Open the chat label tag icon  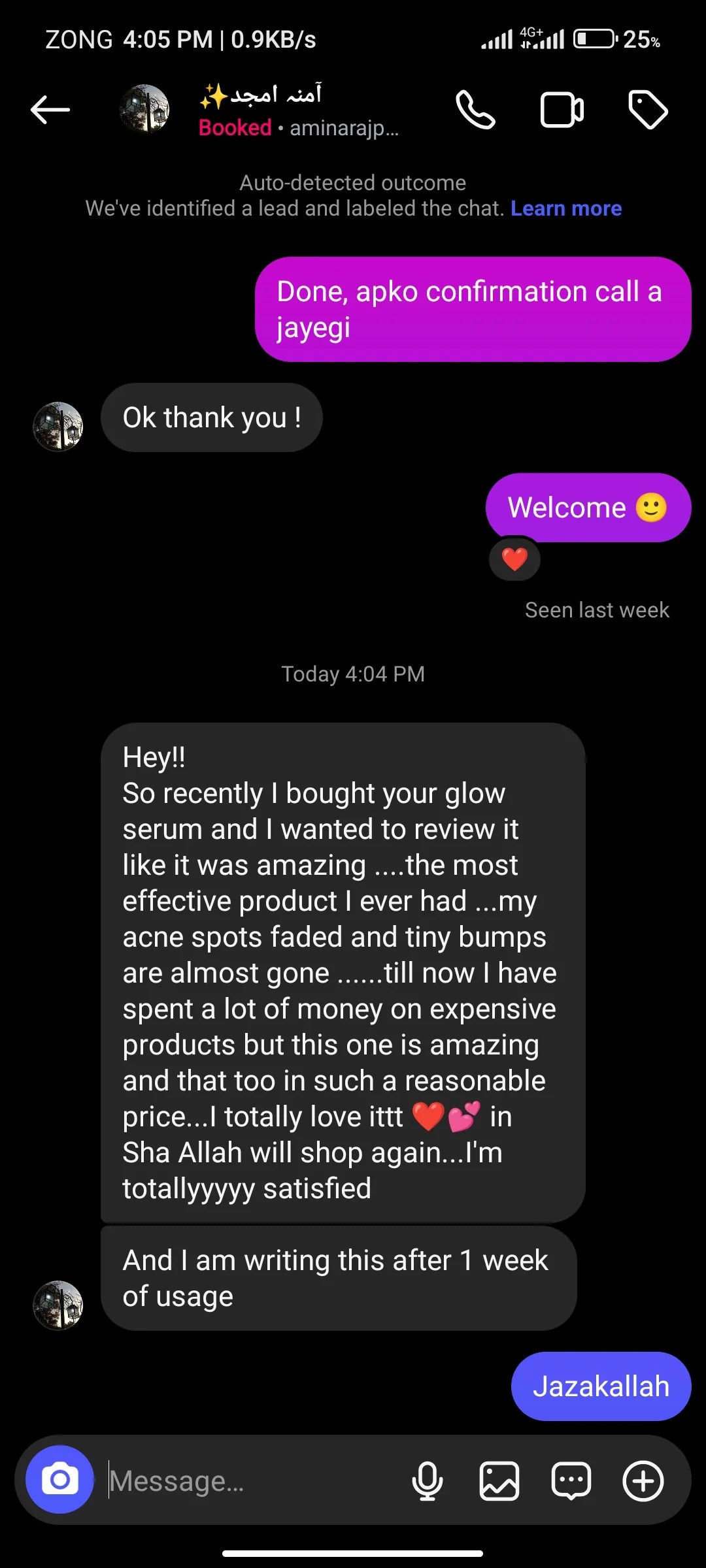[647, 110]
